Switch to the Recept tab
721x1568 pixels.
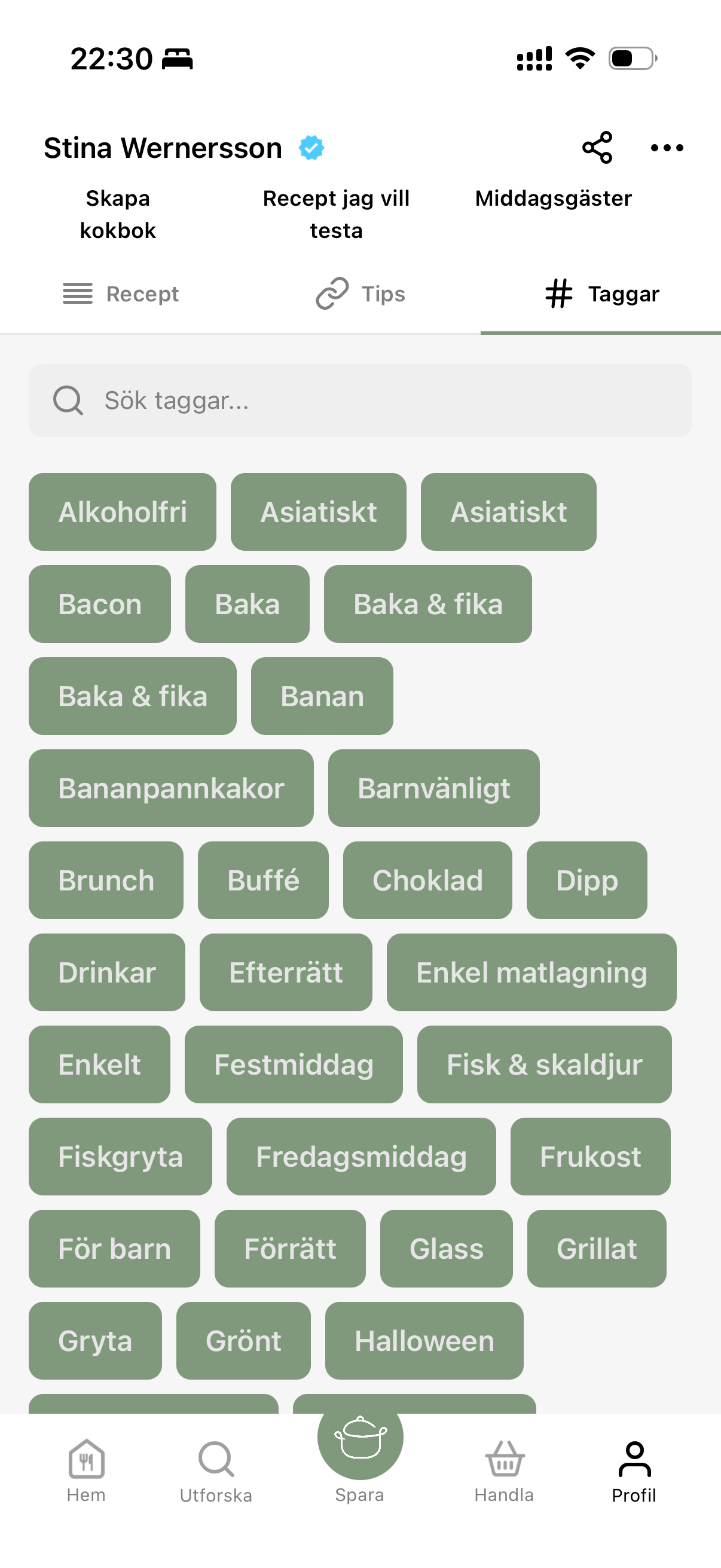pos(121,294)
